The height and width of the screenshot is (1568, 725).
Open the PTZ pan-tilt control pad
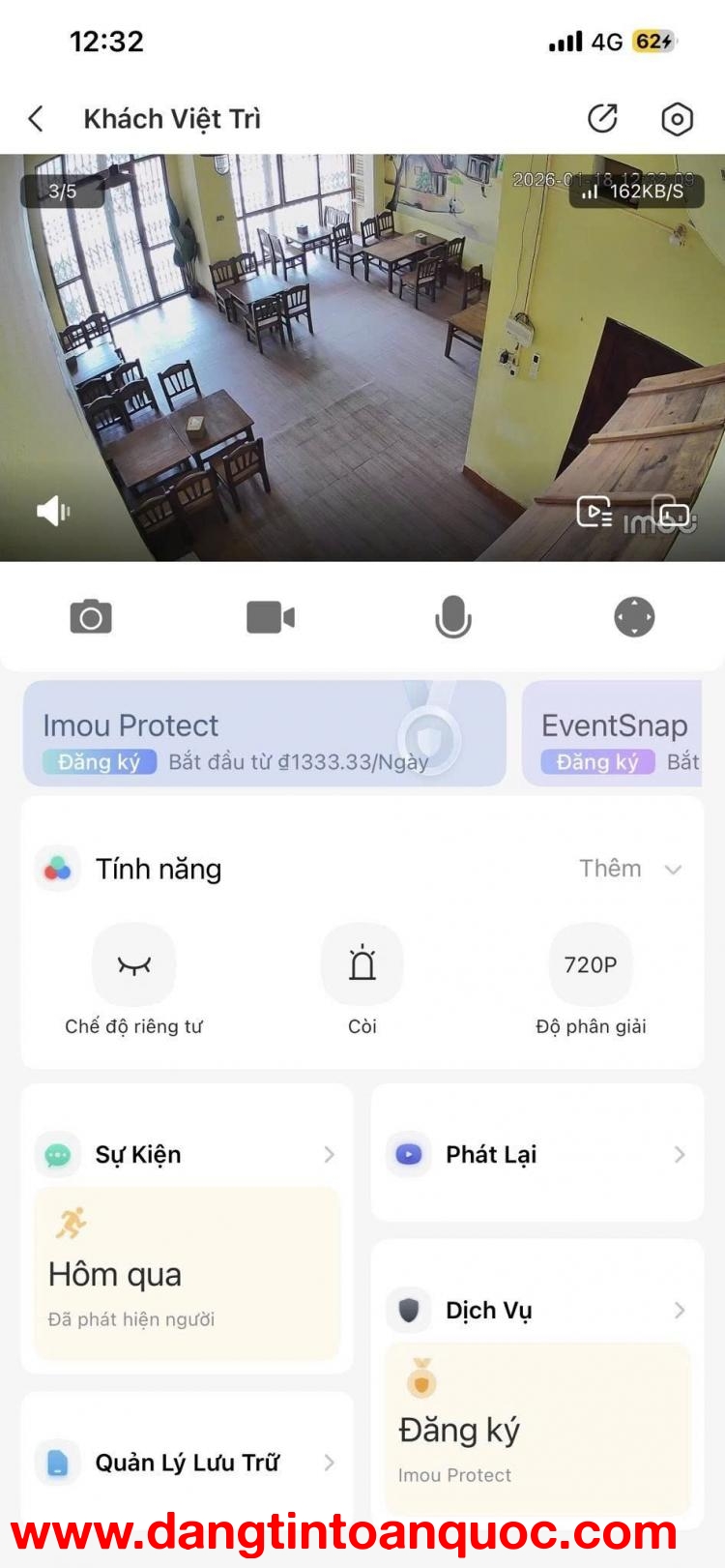[x=634, y=617]
